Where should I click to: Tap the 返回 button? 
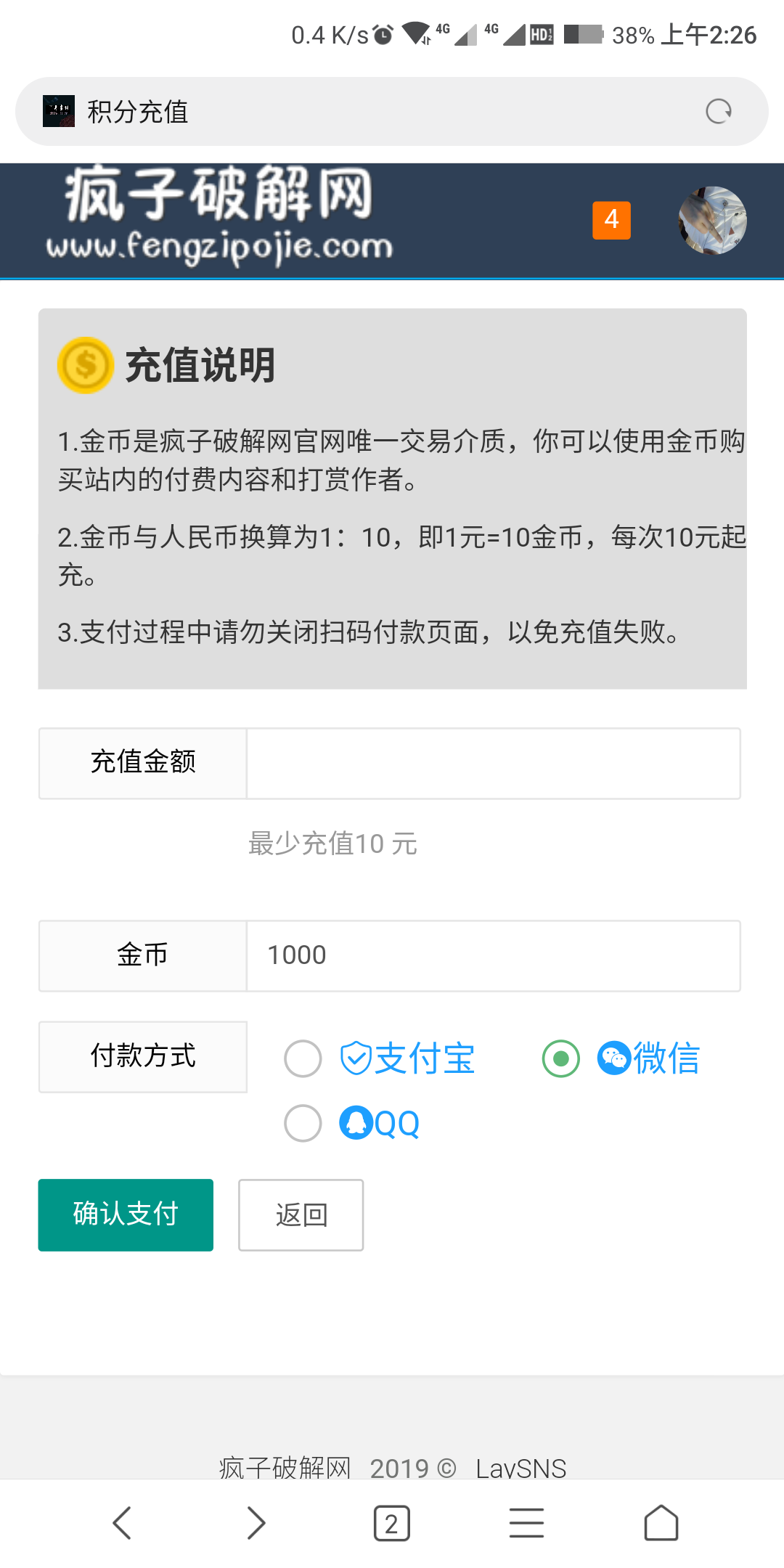pyautogui.click(x=301, y=1214)
